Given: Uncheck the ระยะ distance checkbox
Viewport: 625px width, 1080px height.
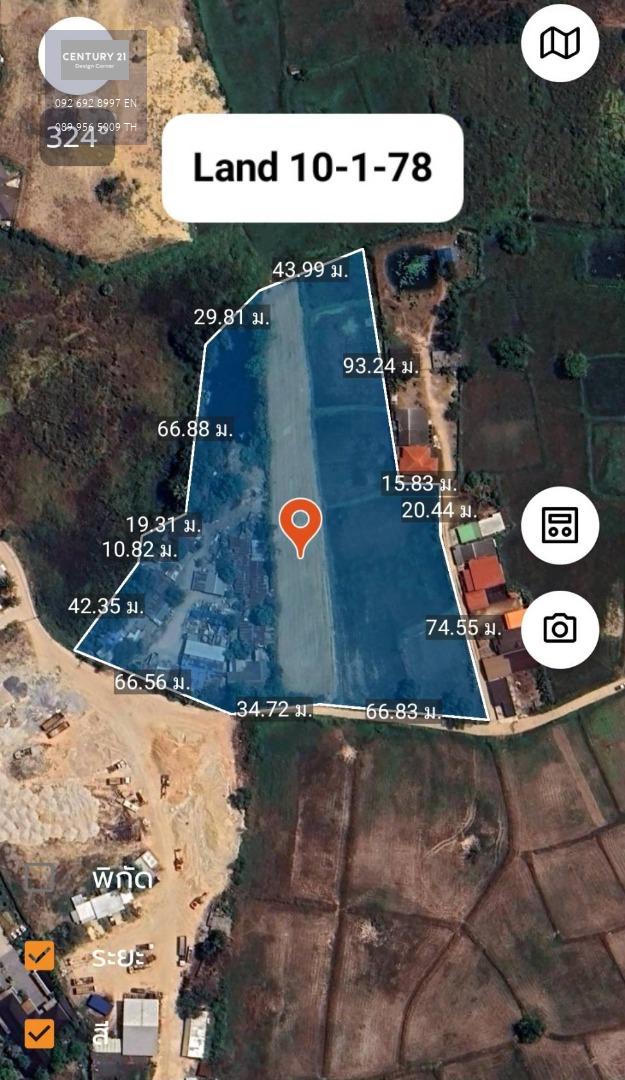Looking at the screenshot, I should [x=39, y=957].
